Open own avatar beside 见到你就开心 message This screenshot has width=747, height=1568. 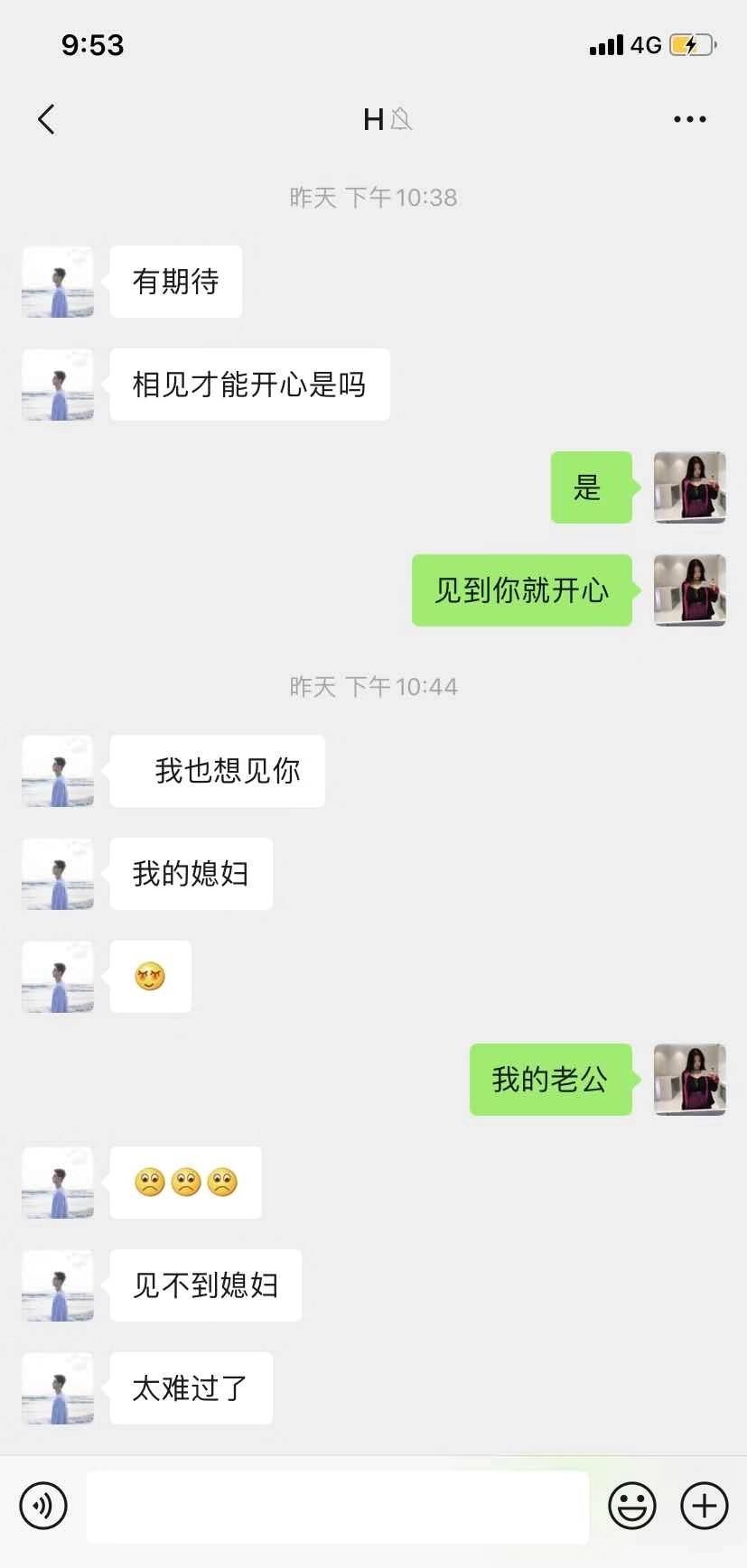click(x=689, y=590)
